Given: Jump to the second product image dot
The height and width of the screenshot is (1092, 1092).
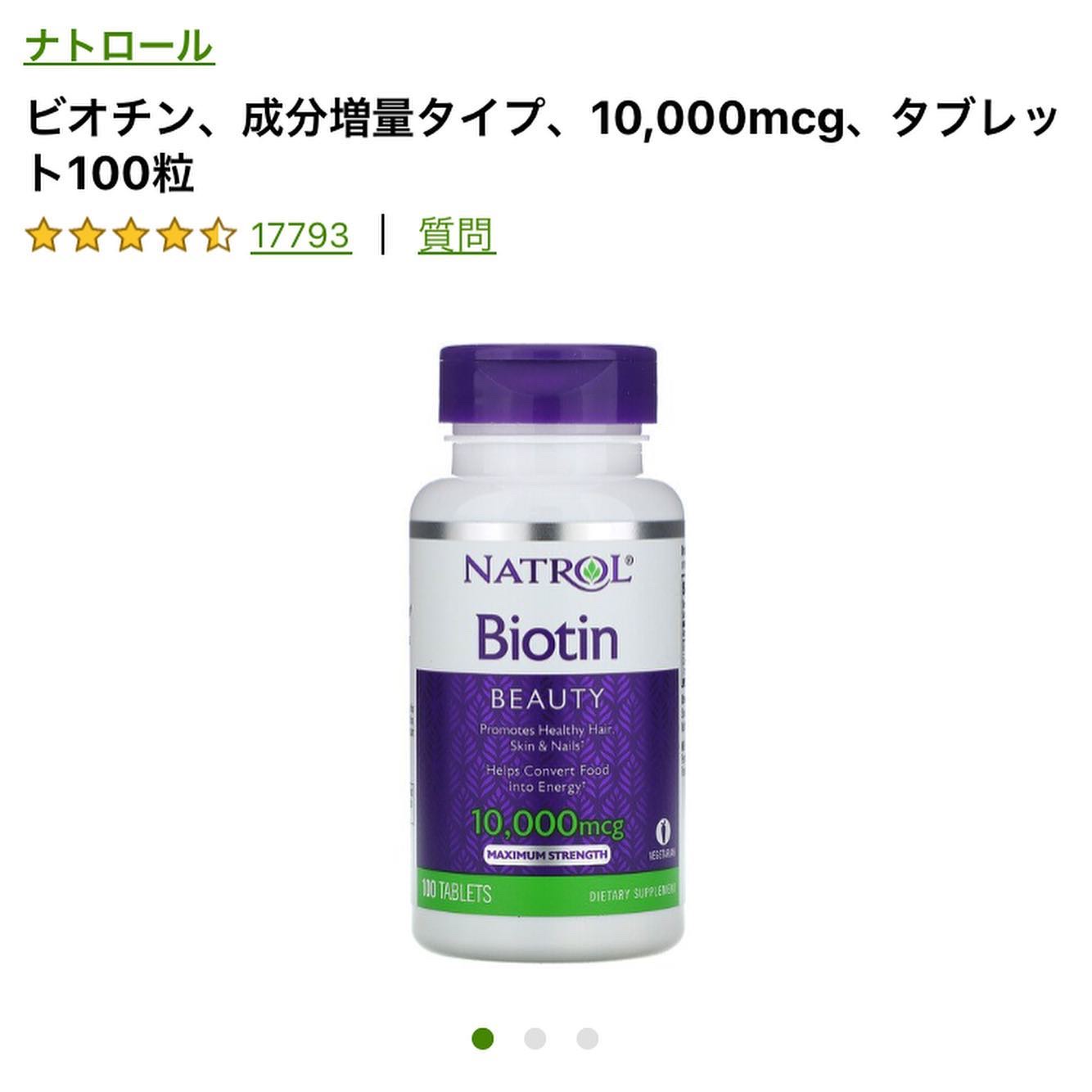Looking at the screenshot, I should point(535,1039).
